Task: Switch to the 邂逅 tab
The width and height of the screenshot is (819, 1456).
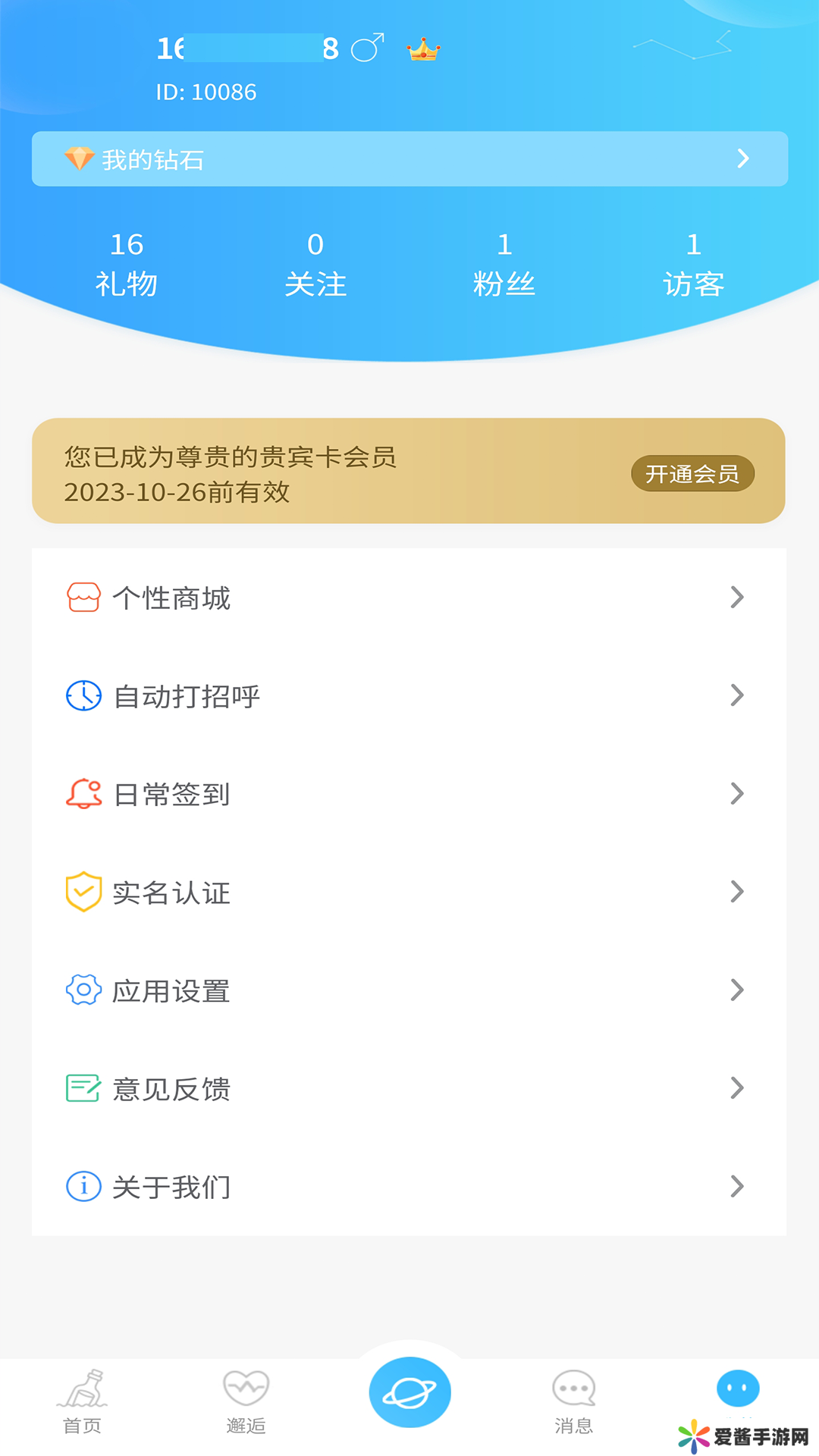Action: click(246, 1401)
